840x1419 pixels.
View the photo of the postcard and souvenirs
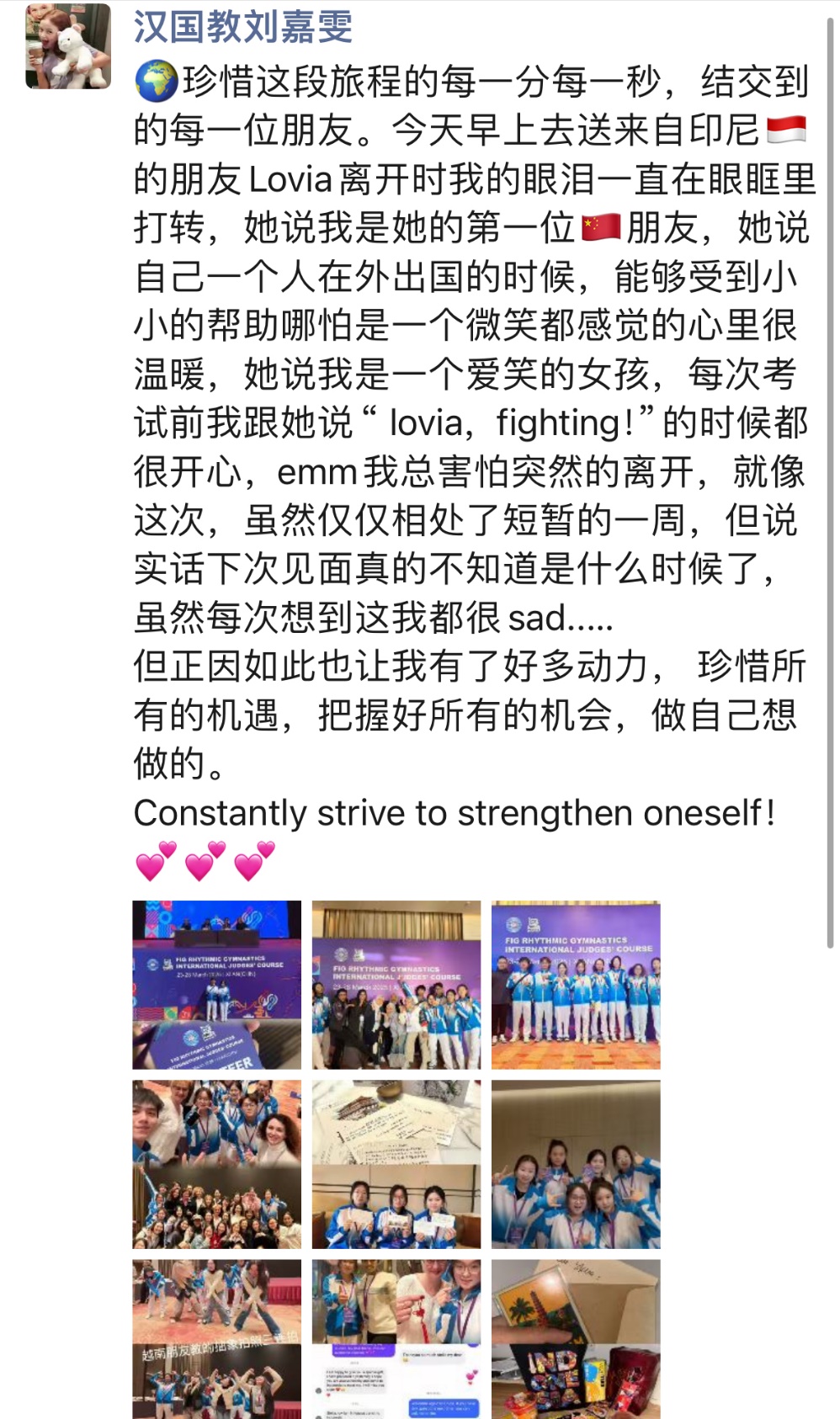tap(576, 1338)
